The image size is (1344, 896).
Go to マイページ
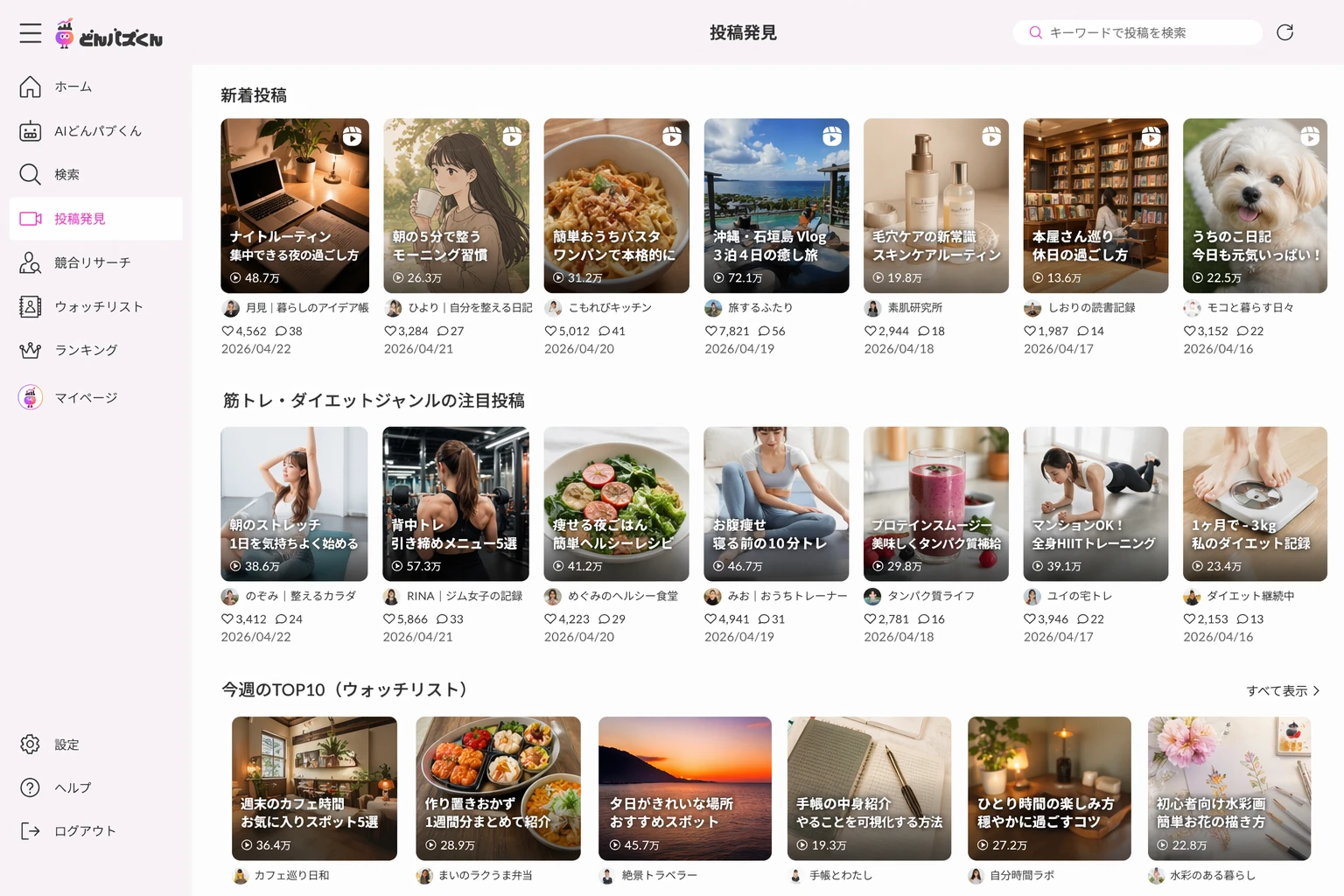pyautogui.click(x=85, y=397)
